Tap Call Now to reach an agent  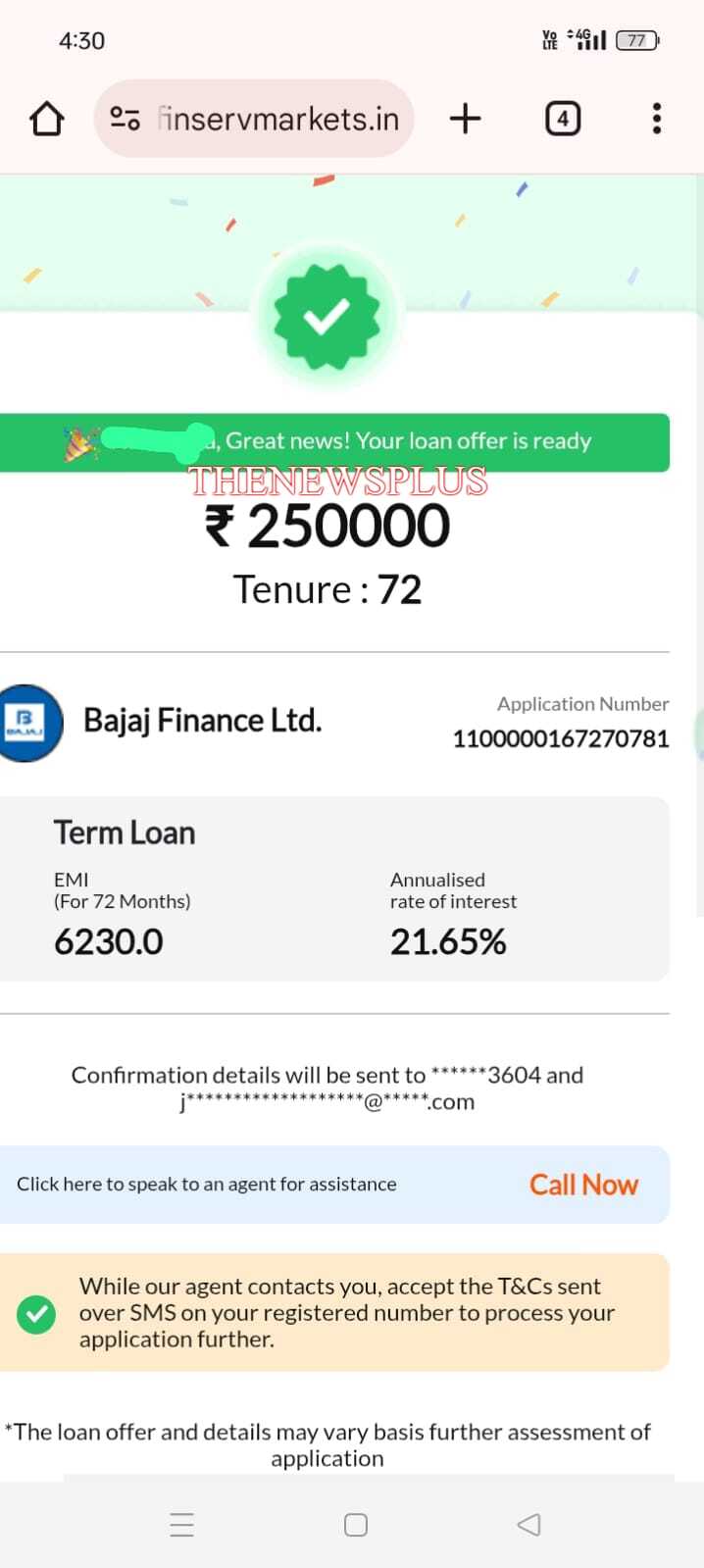[x=583, y=1185]
